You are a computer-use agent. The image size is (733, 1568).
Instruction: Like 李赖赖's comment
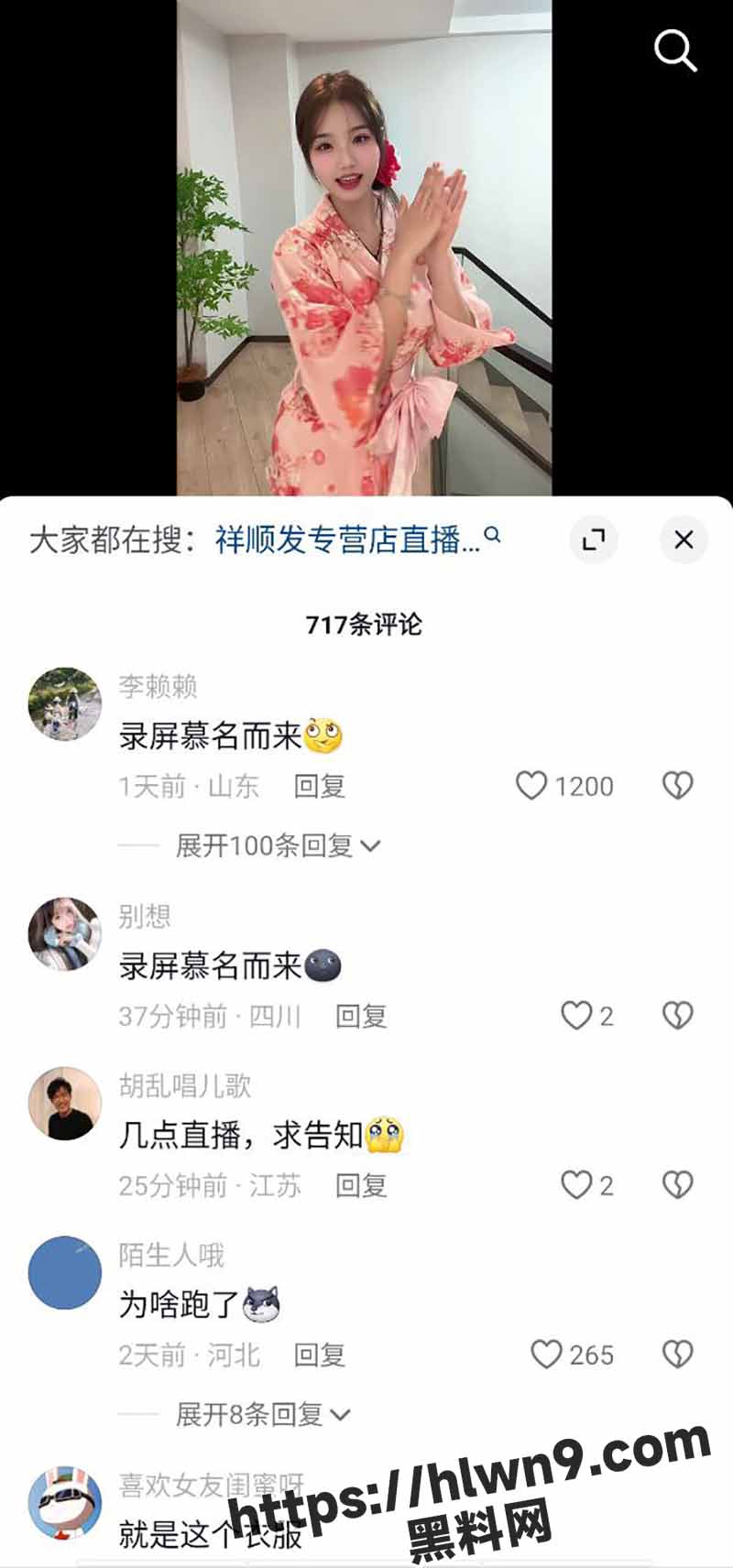click(531, 786)
